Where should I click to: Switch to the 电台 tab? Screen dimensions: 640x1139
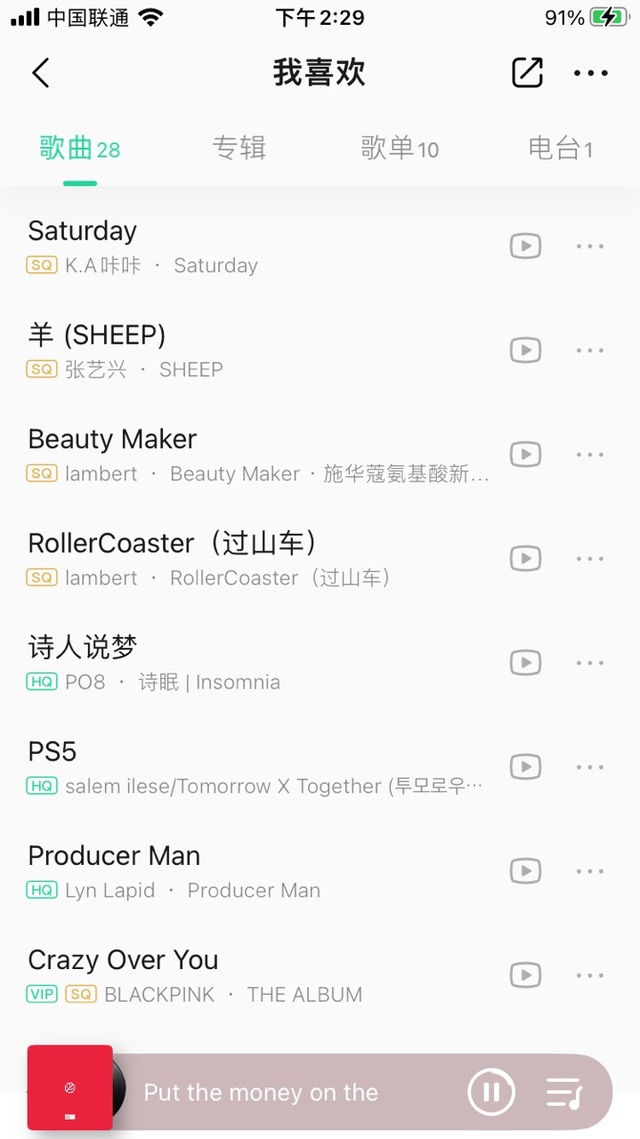click(560, 149)
